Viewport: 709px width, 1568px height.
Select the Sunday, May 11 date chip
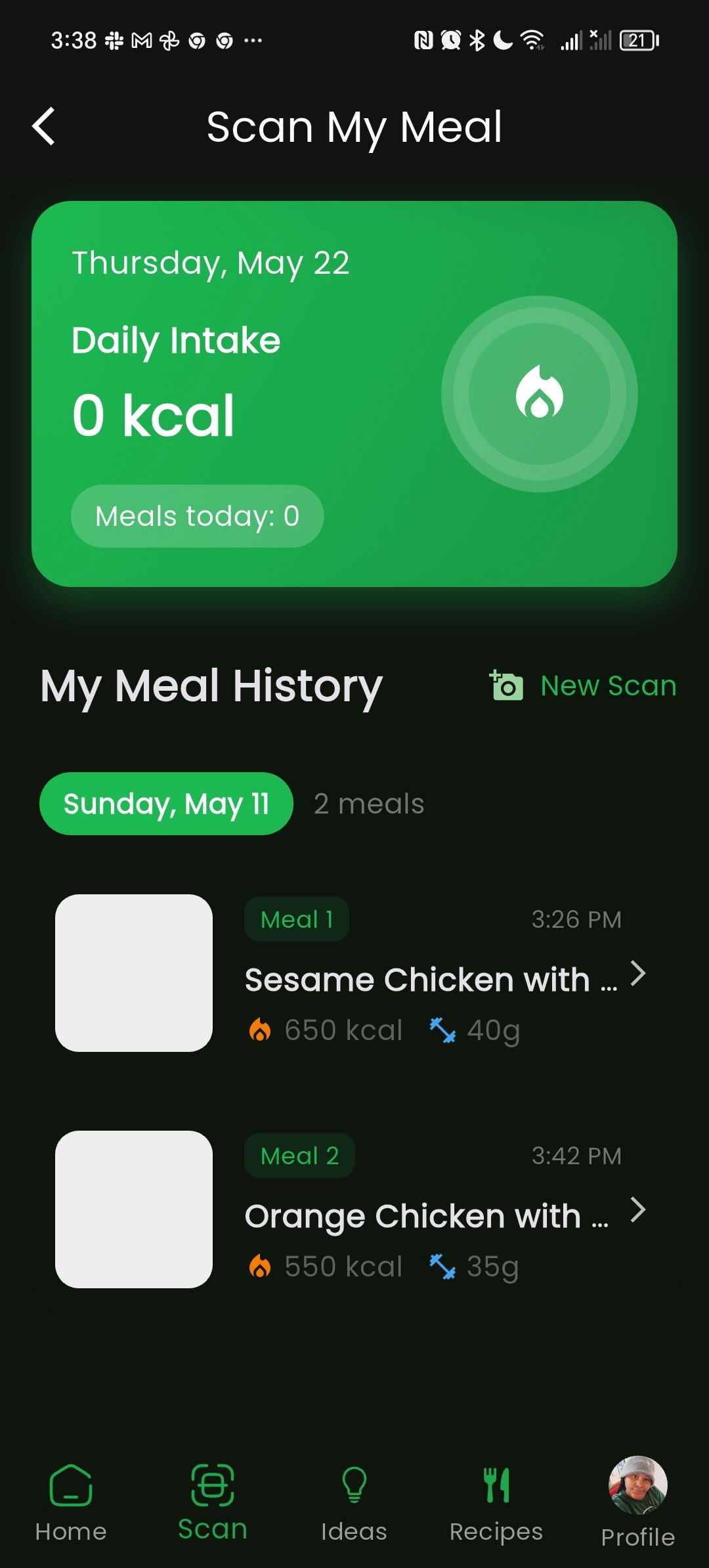tap(166, 804)
